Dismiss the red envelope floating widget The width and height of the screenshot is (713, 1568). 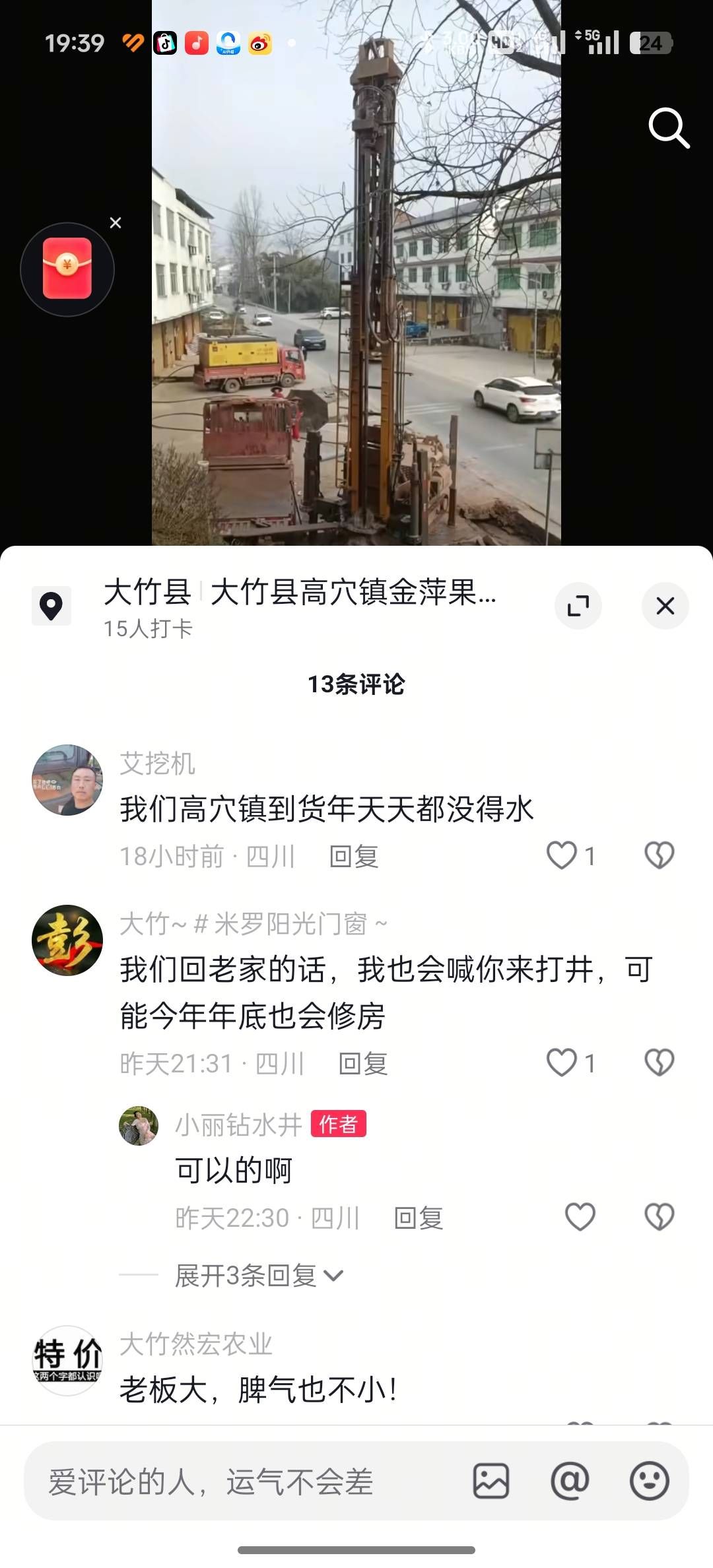pyautogui.click(x=116, y=223)
